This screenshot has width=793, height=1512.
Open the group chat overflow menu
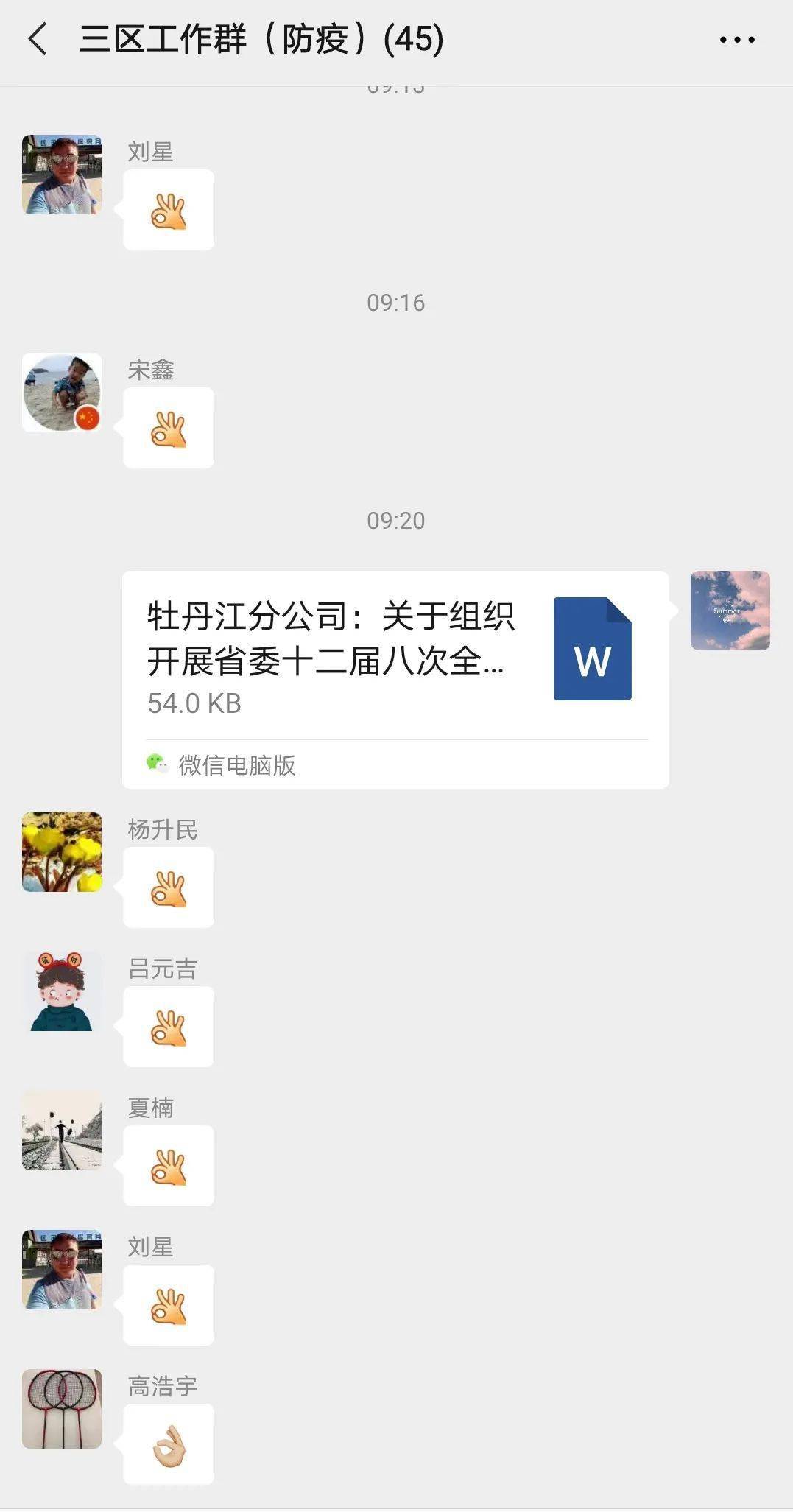[x=737, y=40]
